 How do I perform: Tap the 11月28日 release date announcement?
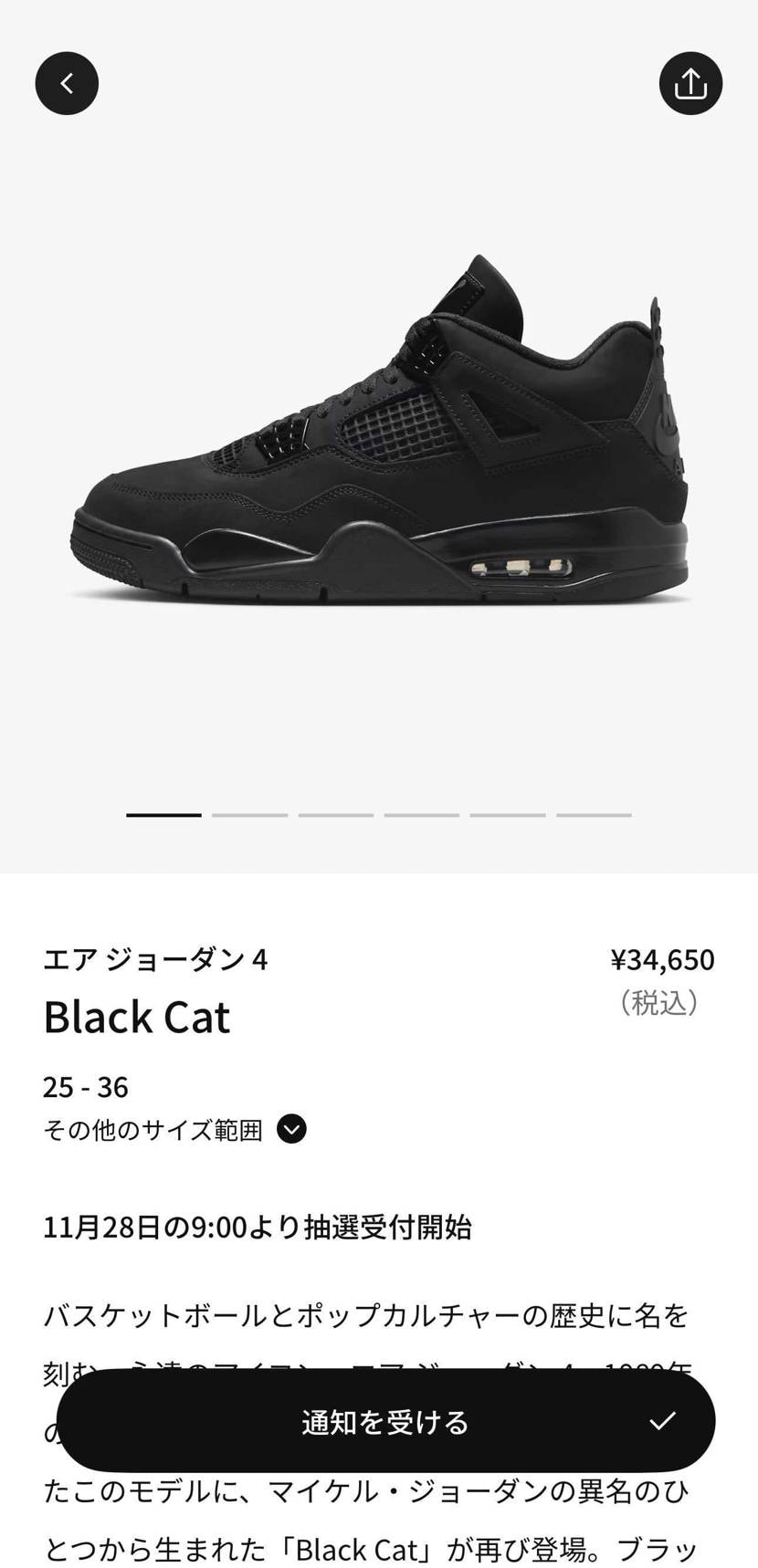[x=258, y=1228]
